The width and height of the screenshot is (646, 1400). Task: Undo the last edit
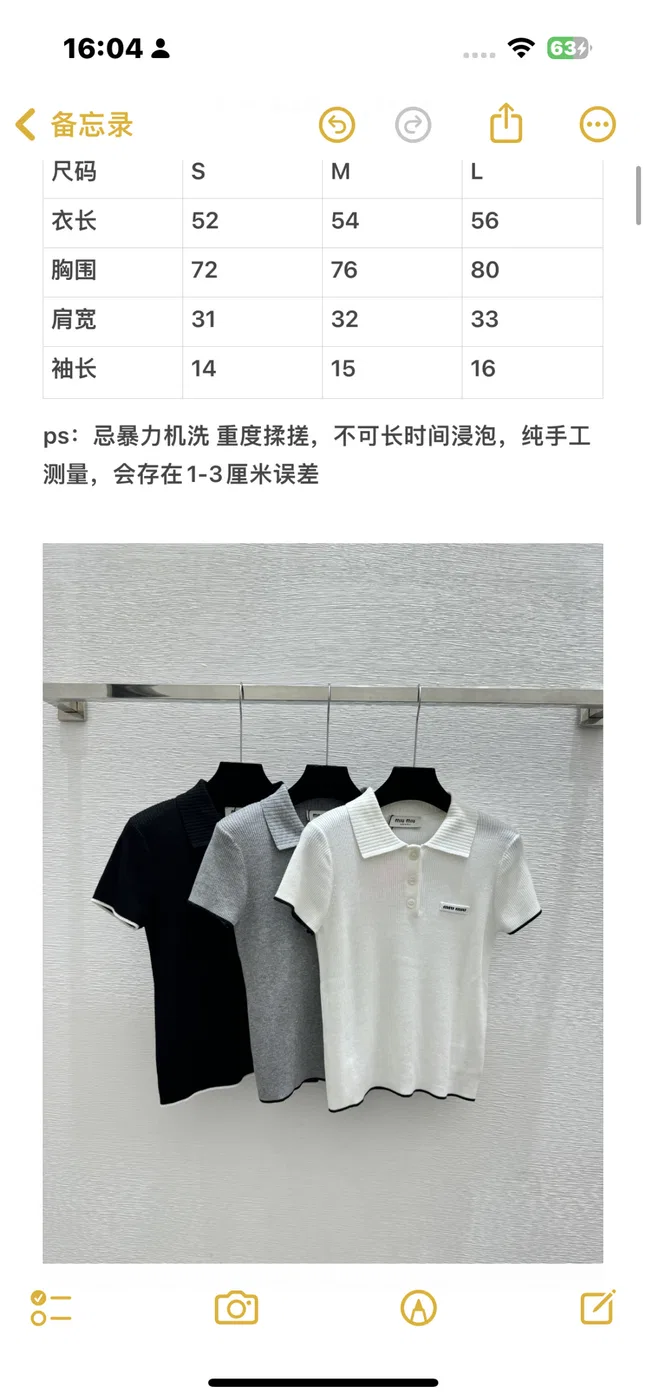337,125
